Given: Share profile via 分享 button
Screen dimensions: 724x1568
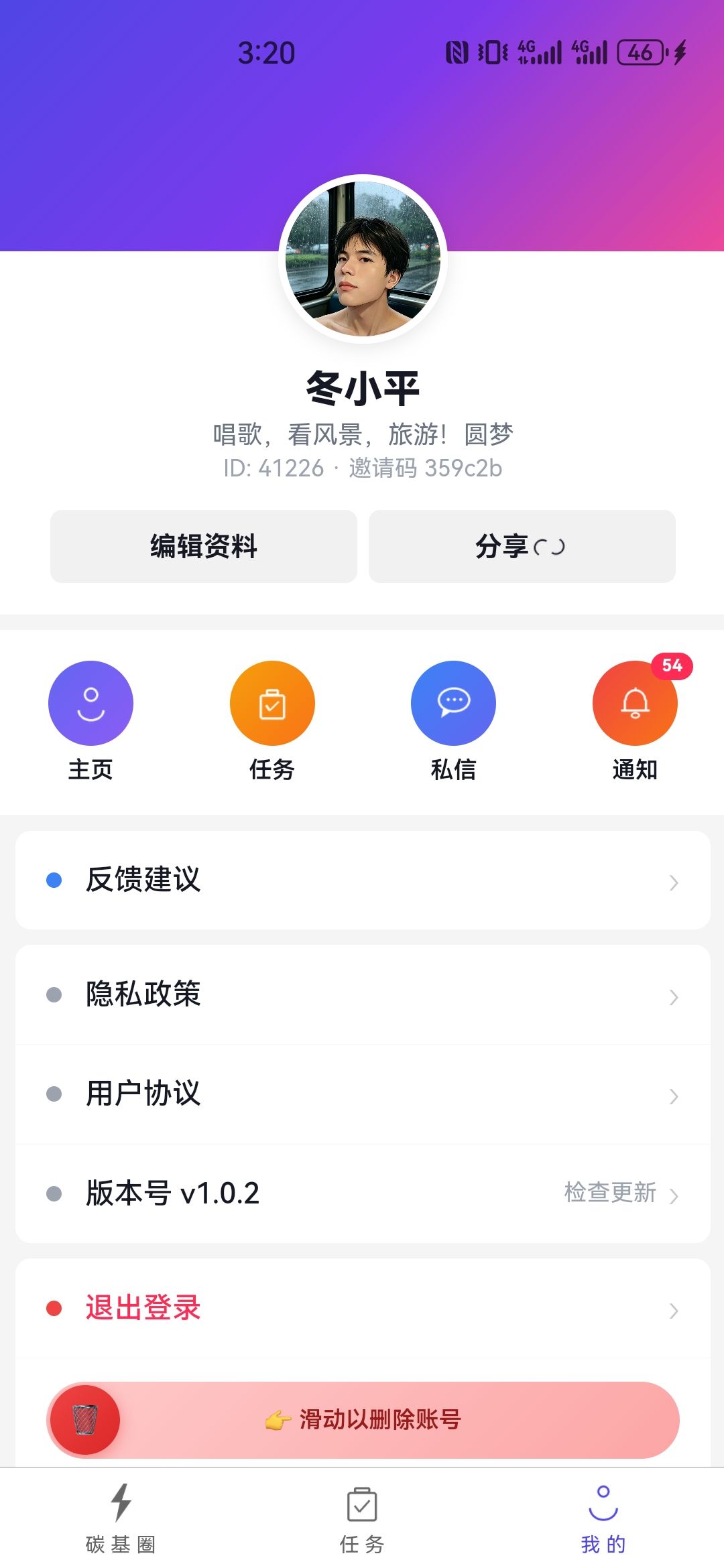Looking at the screenshot, I should 522,546.
